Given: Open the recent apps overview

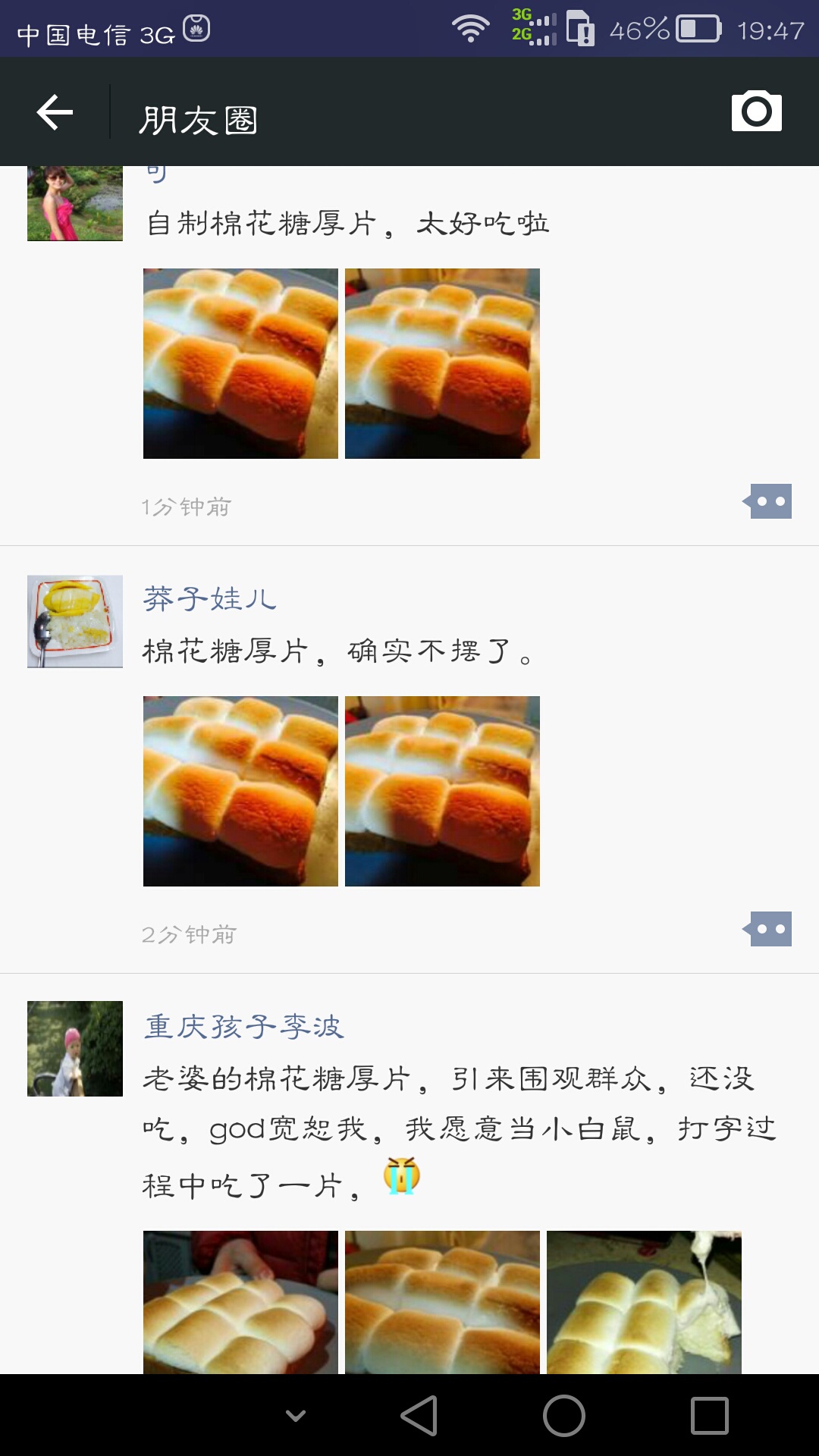Looking at the screenshot, I should [x=709, y=1415].
